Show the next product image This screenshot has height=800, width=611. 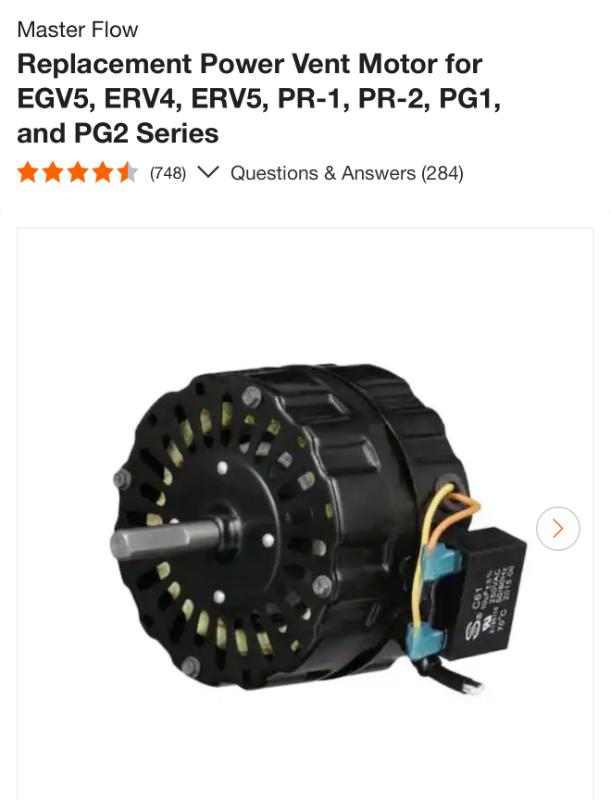click(x=558, y=528)
